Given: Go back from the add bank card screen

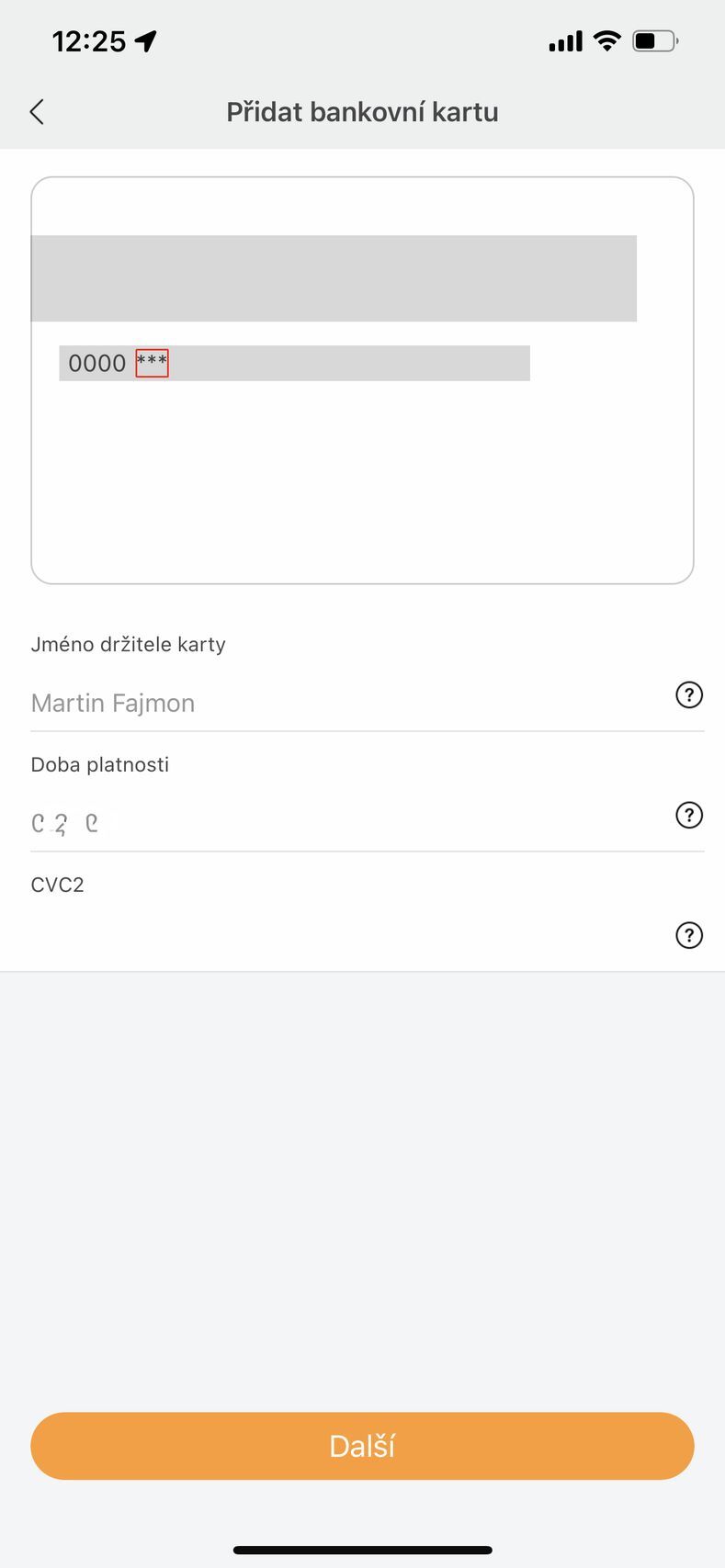Looking at the screenshot, I should [x=37, y=112].
